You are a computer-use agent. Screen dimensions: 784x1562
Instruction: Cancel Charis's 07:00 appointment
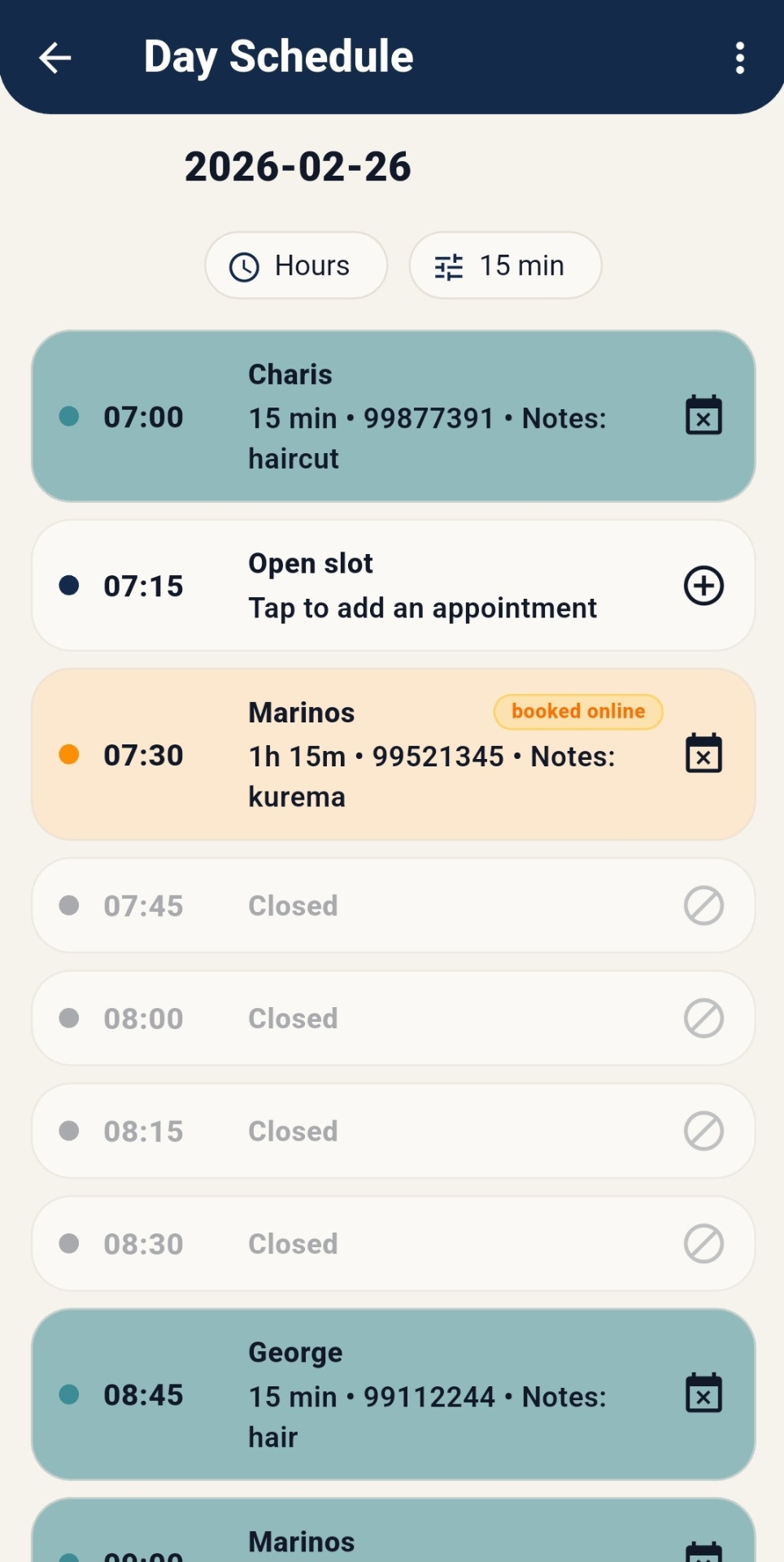point(703,417)
